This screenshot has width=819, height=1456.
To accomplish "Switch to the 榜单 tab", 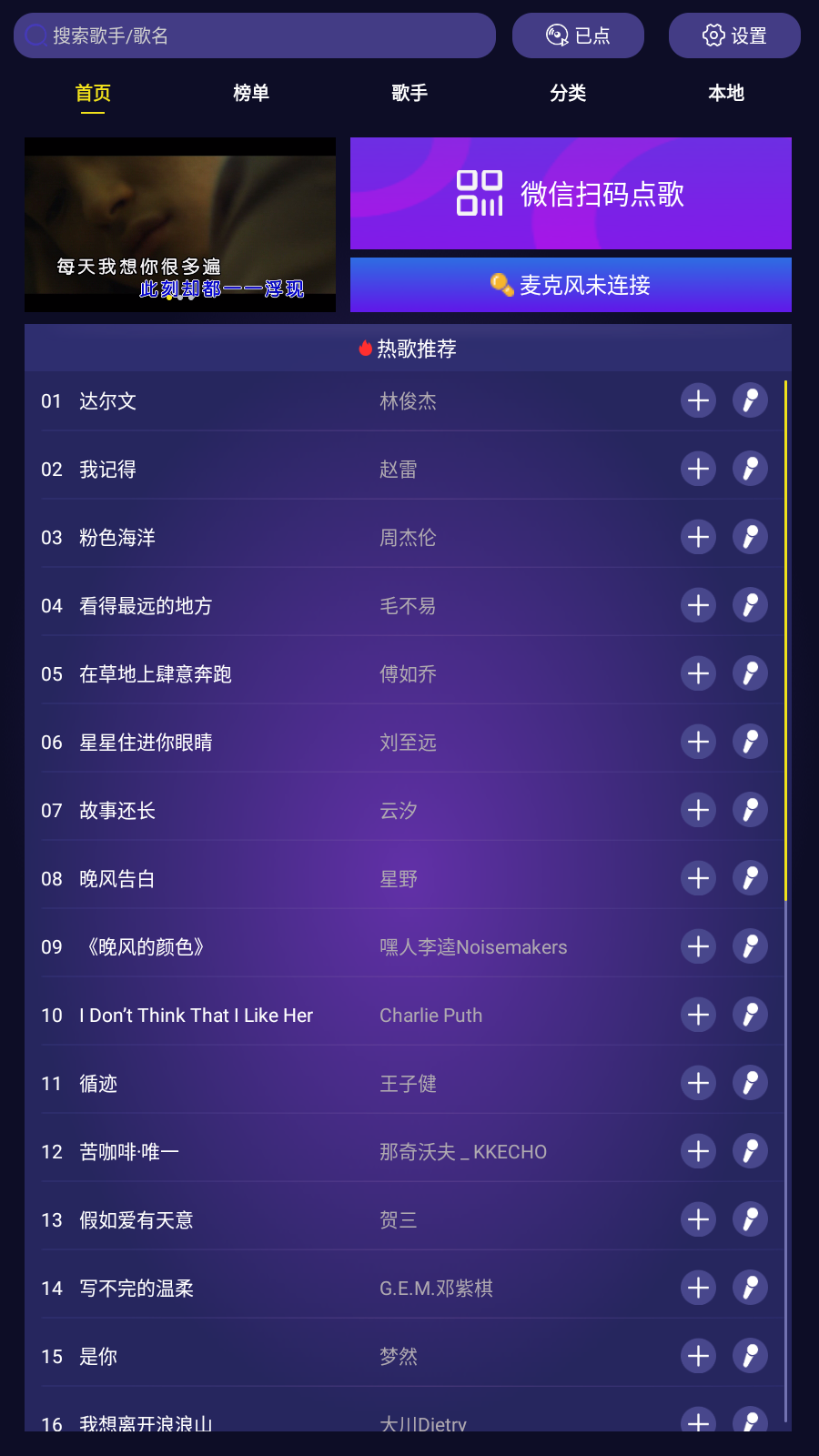I will (x=251, y=93).
